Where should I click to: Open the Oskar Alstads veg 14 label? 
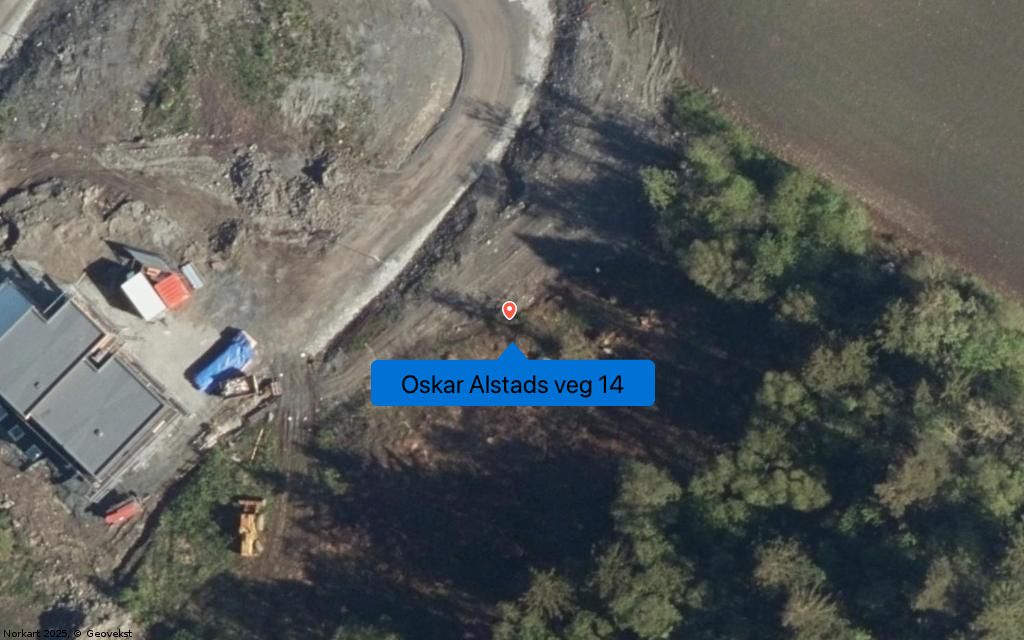tap(512, 384)
